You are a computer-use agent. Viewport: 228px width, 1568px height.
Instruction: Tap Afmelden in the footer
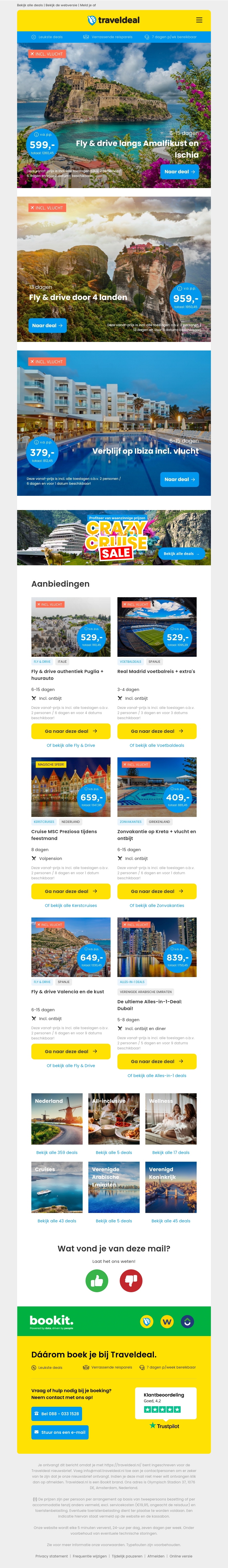pyautogui.click(x=156, y=1556)
